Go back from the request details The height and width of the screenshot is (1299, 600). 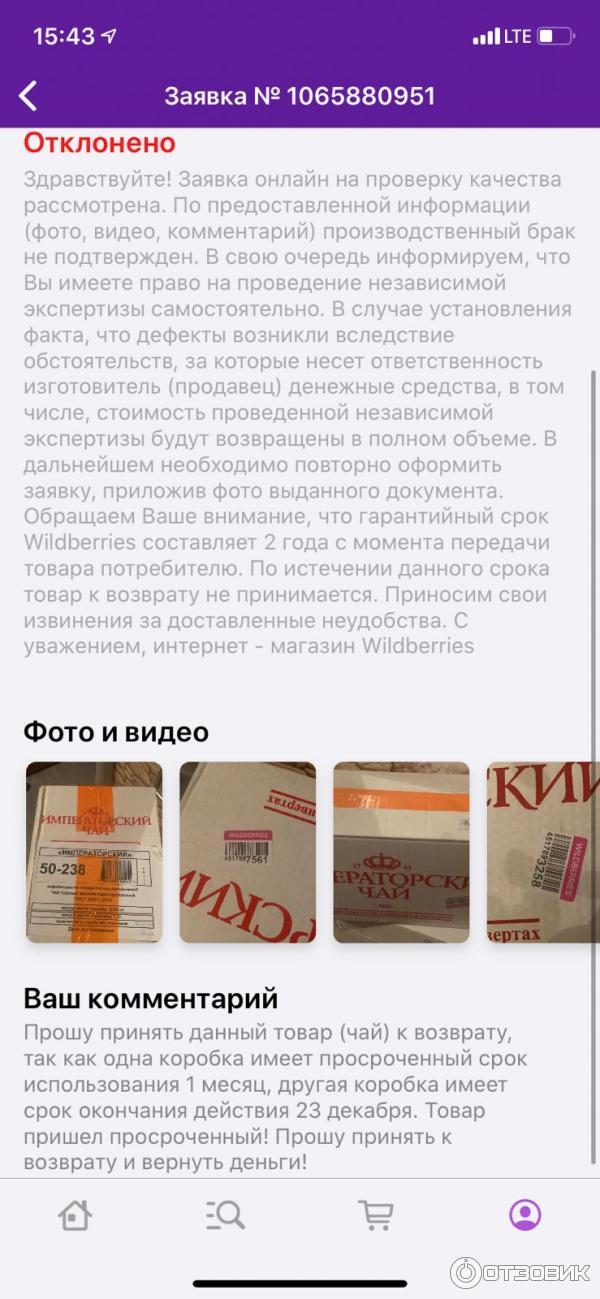[28, 96]
